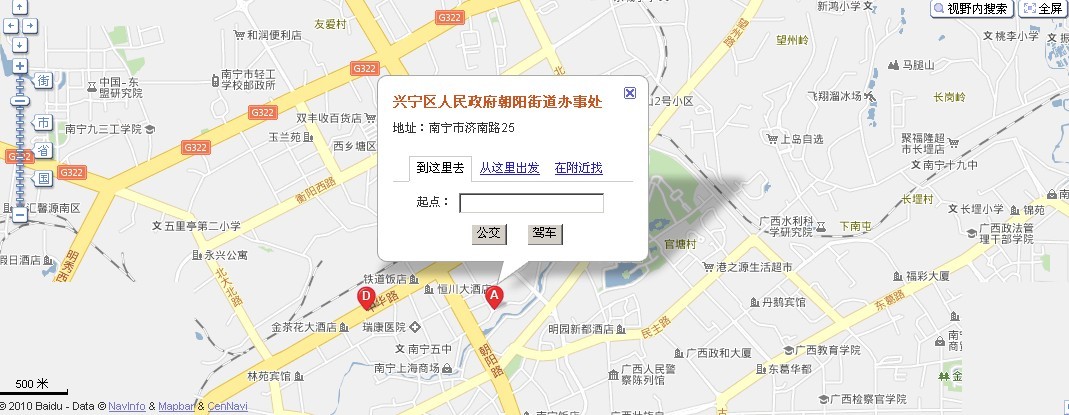The image size is (1069, 415).
Task: Open 视野内搜索 search in view
Action: point(972,9)
